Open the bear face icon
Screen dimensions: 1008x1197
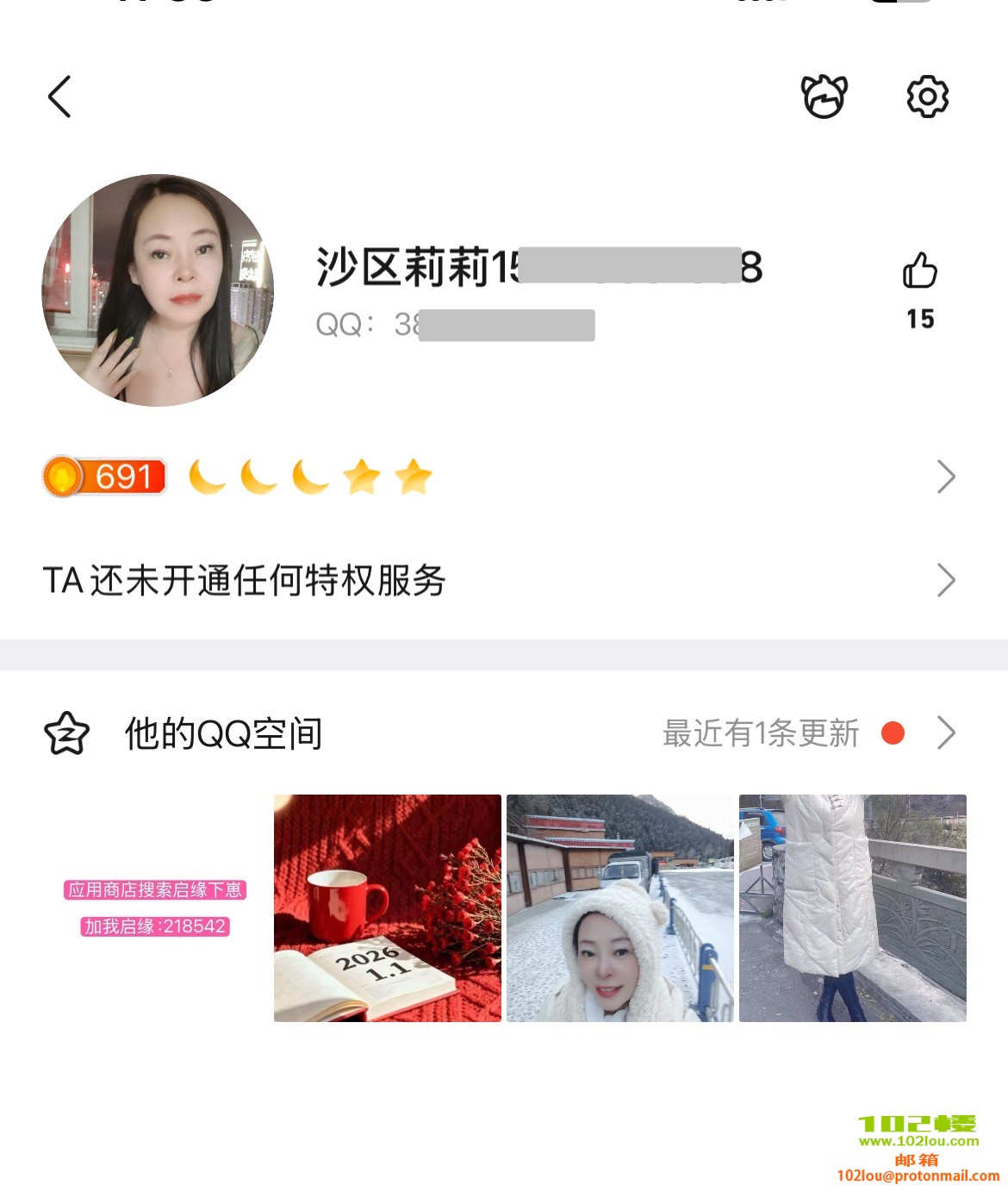click(x=824, y=97)
